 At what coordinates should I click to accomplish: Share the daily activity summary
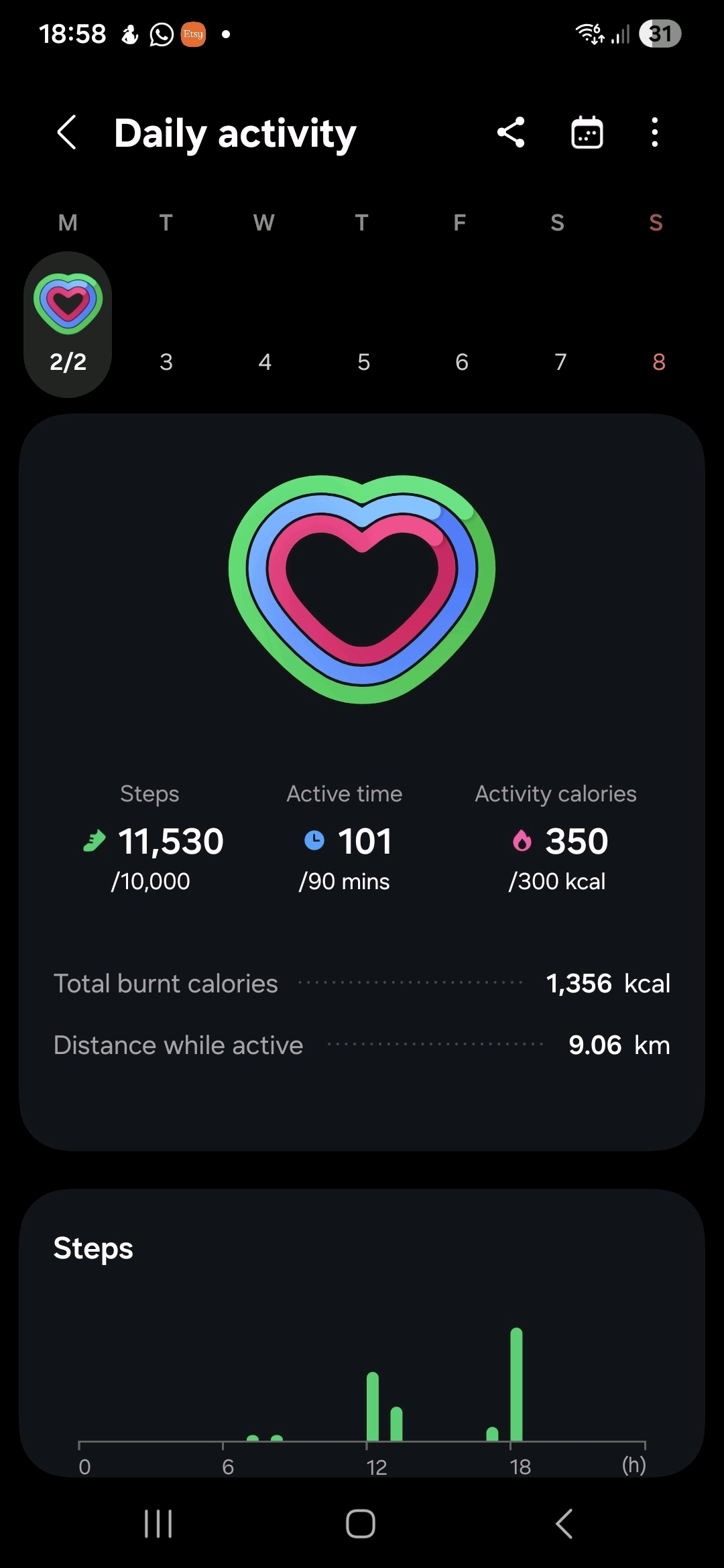click(511, 132)
